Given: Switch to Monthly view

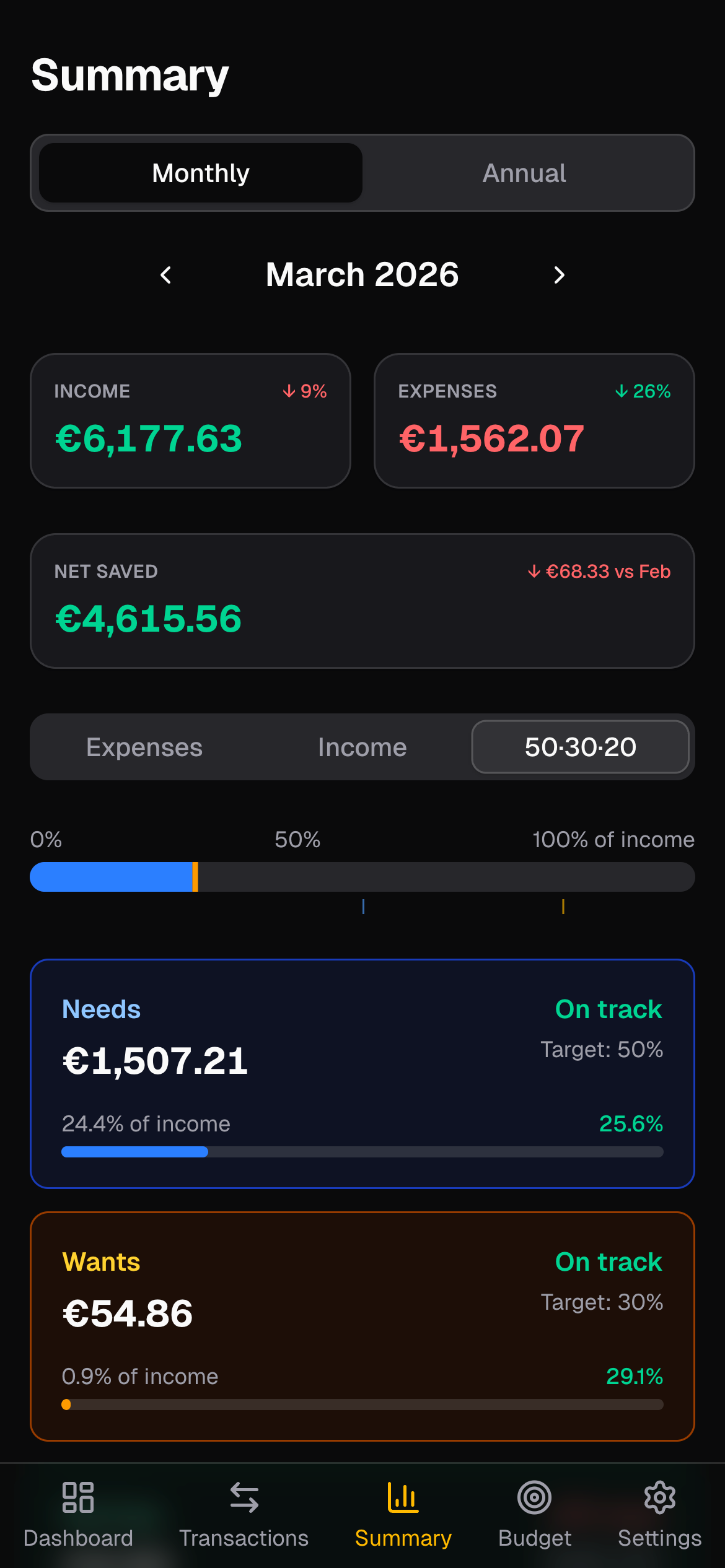Looking at the screenshot, I should 200,173.
